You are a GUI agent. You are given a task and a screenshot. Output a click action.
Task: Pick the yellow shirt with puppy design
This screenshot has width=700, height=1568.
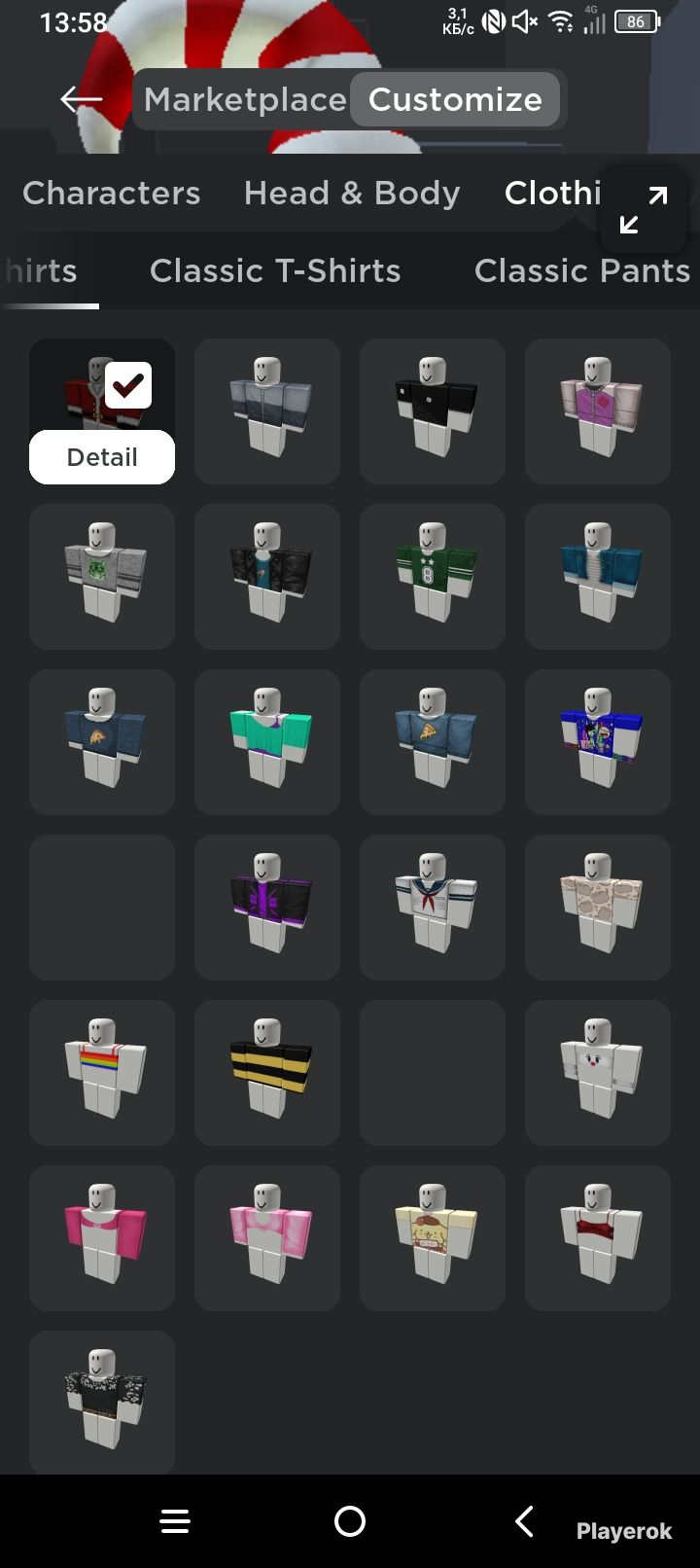click(x=433, y=1238)
